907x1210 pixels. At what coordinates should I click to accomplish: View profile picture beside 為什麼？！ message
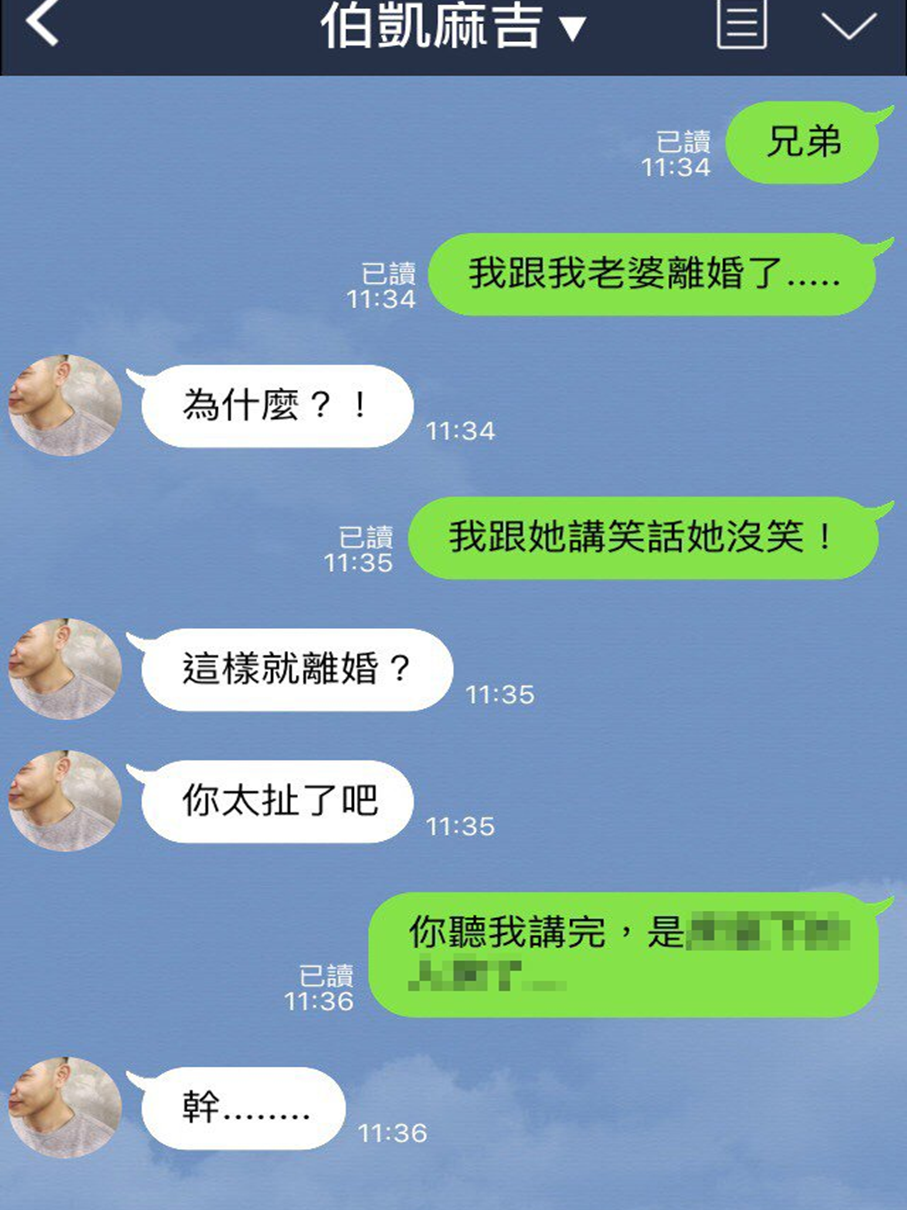coord(65,405)
